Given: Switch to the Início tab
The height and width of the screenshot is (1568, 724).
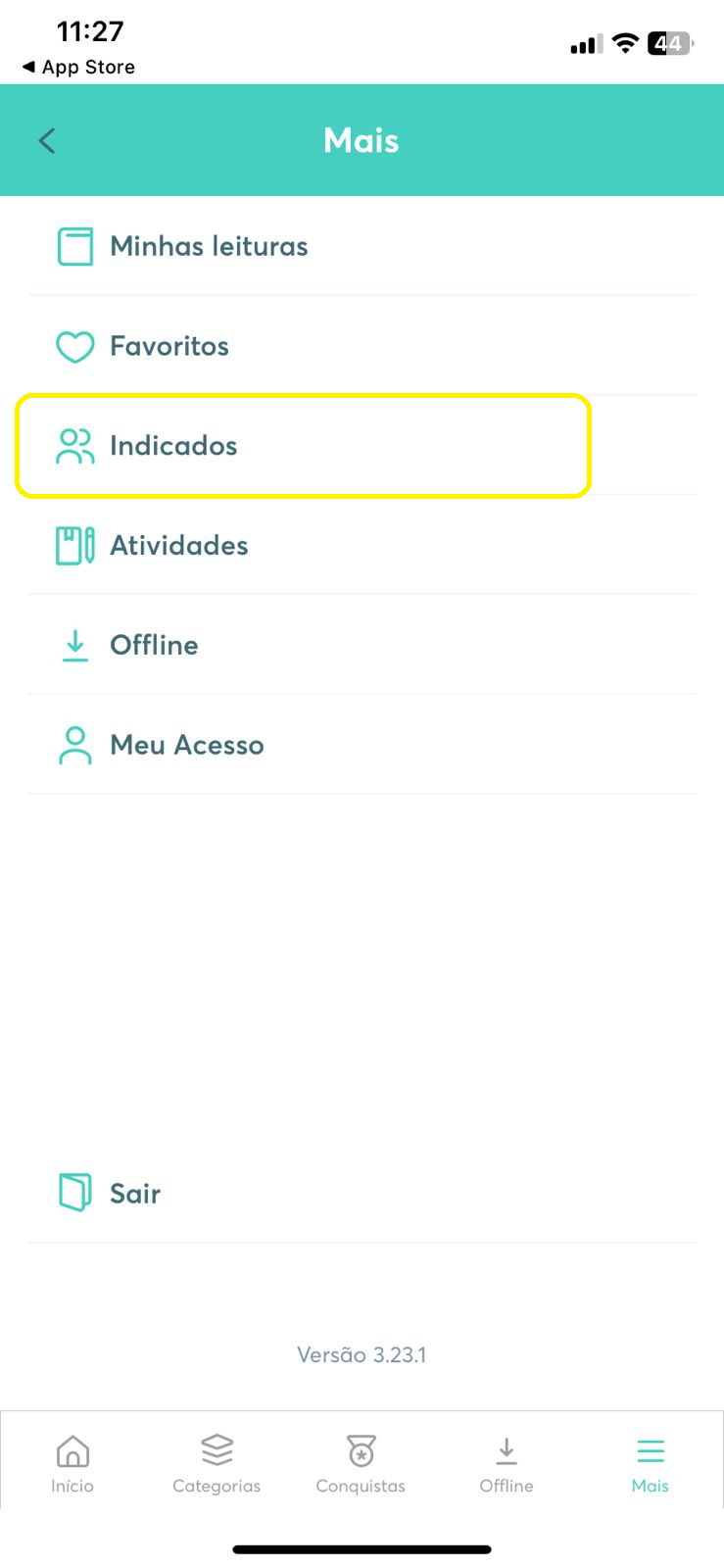Looking at the screenshot, I should 72,1464.
